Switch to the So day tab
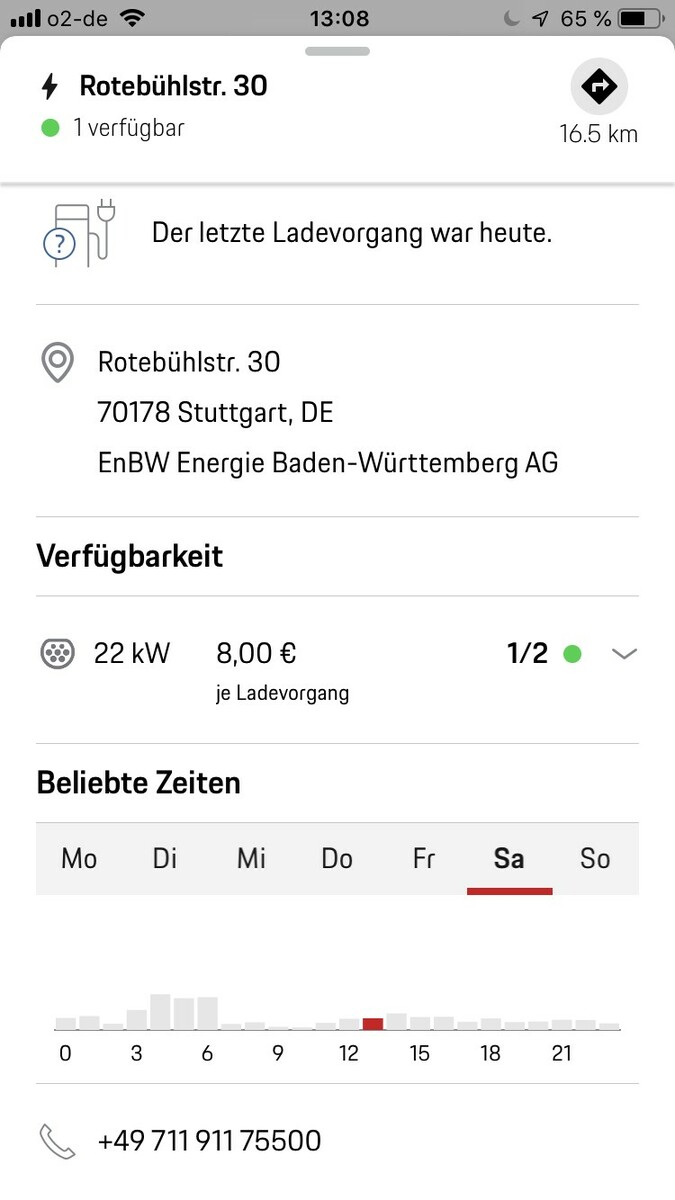This screenshot has width=675, height=1200. 595,859
